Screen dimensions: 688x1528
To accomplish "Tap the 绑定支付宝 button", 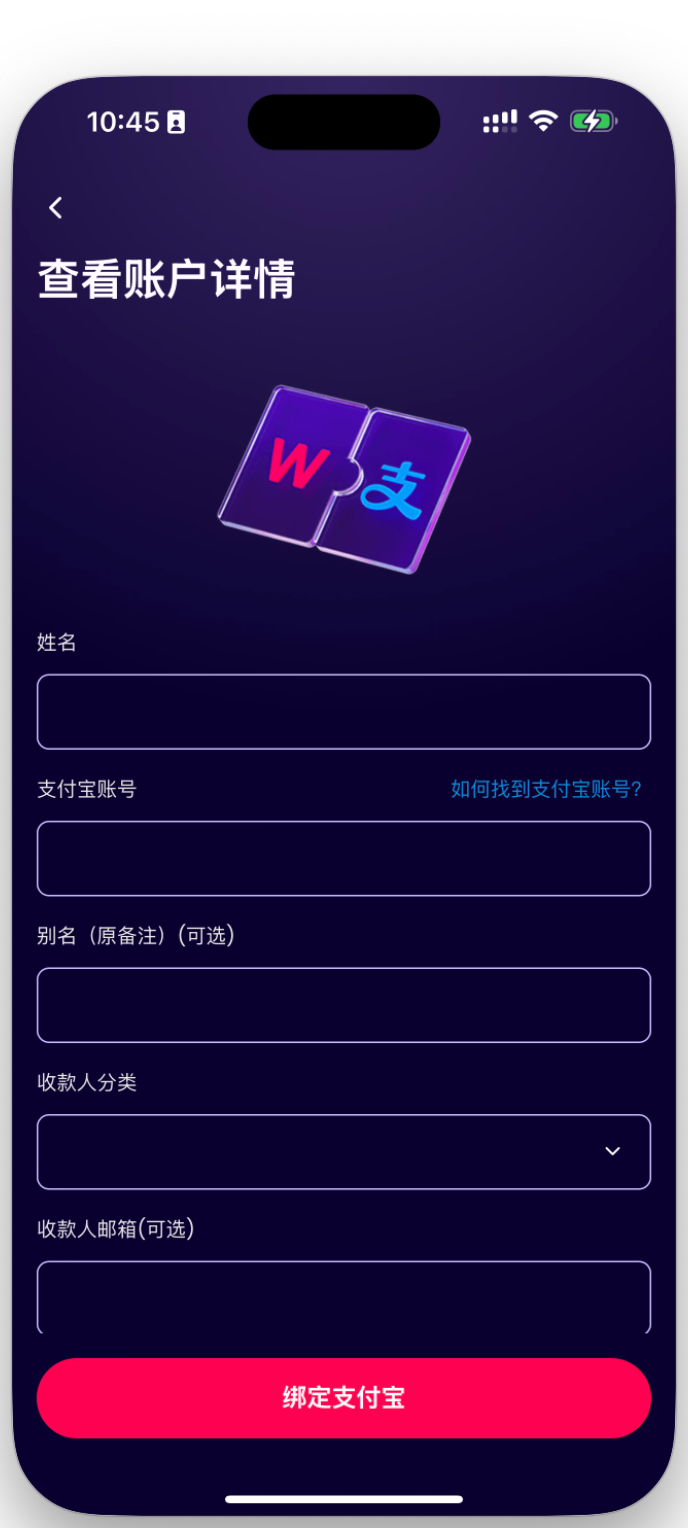I will point(343,1398).
